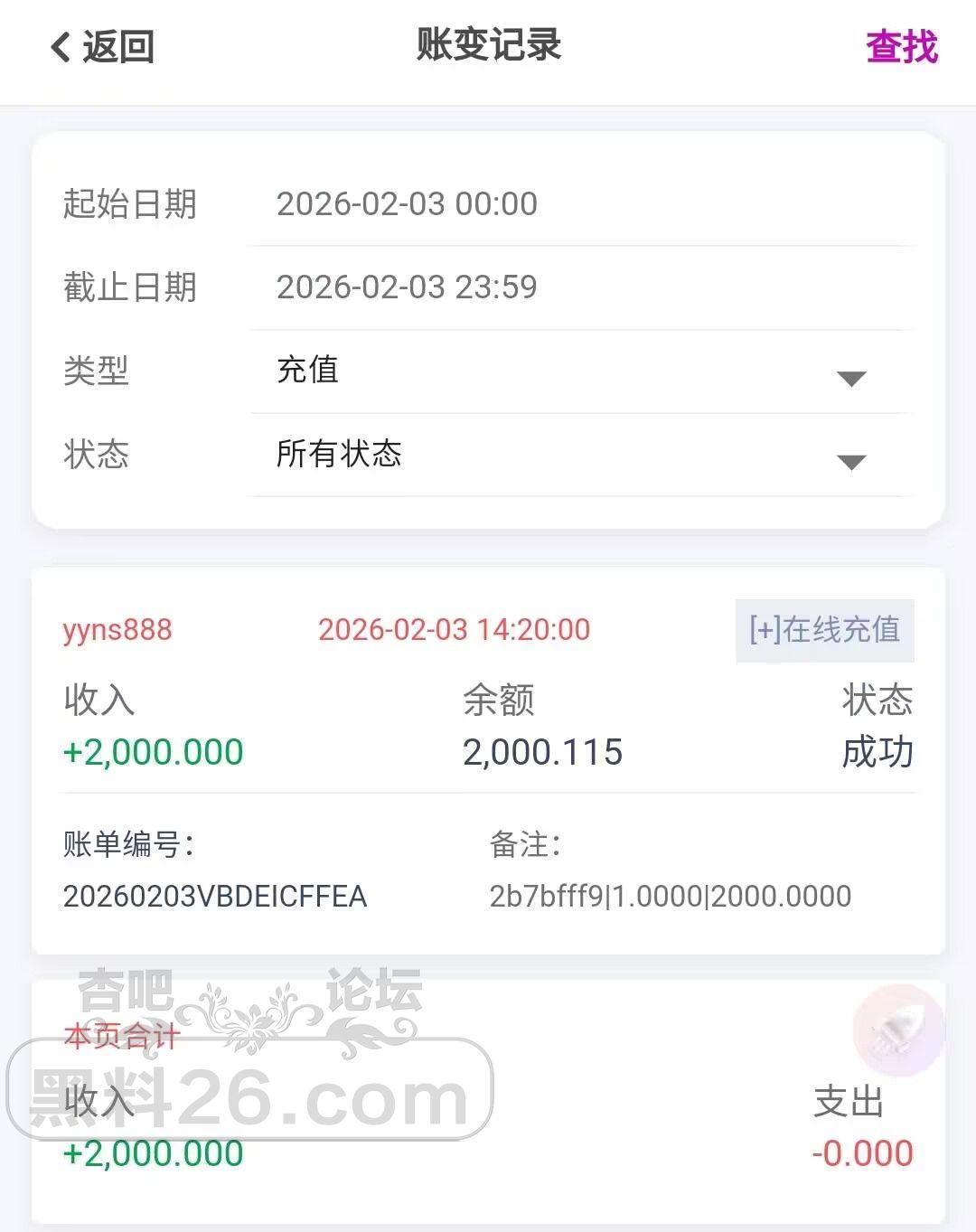Open the 类型 dropdown showing 充值

(578, 371)
